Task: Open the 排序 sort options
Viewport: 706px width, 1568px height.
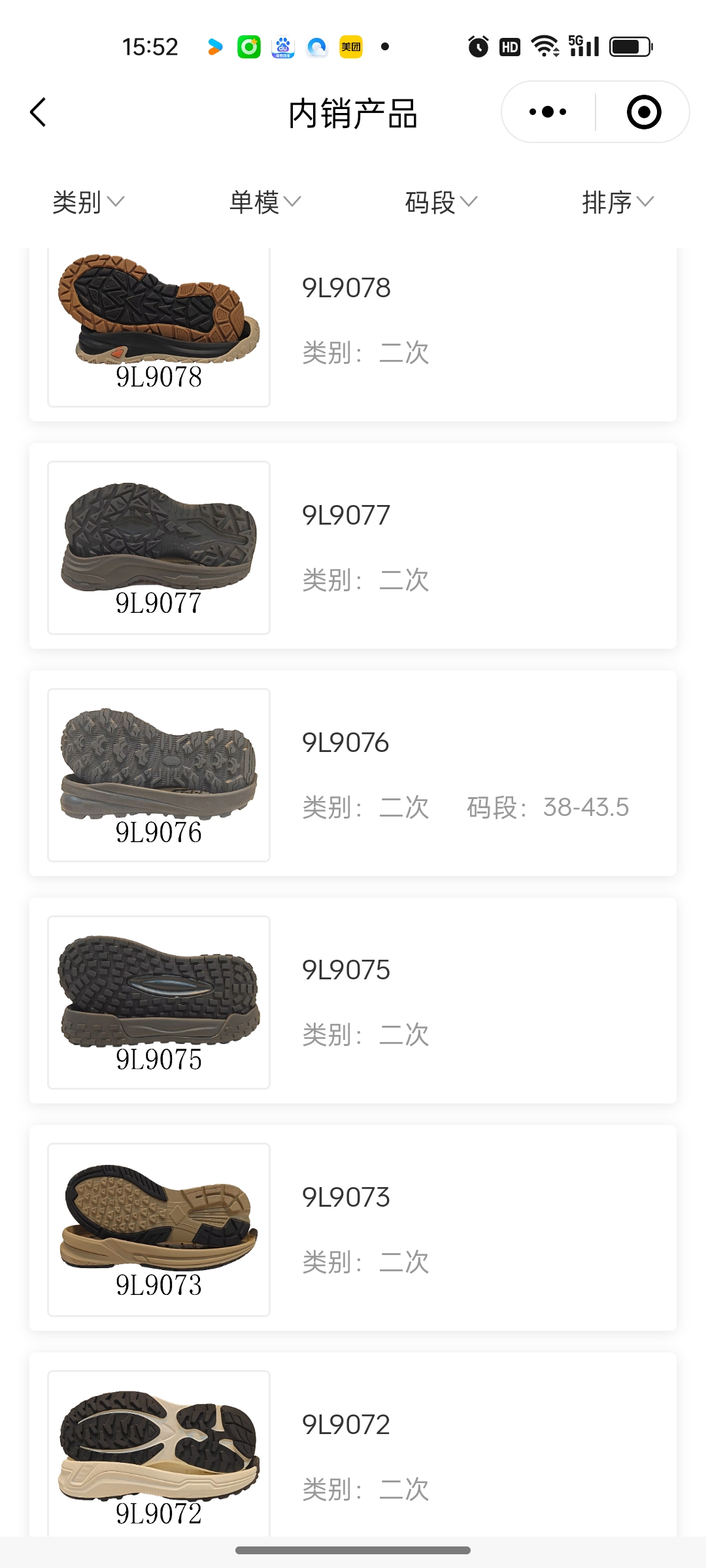Action: (618, 202)
